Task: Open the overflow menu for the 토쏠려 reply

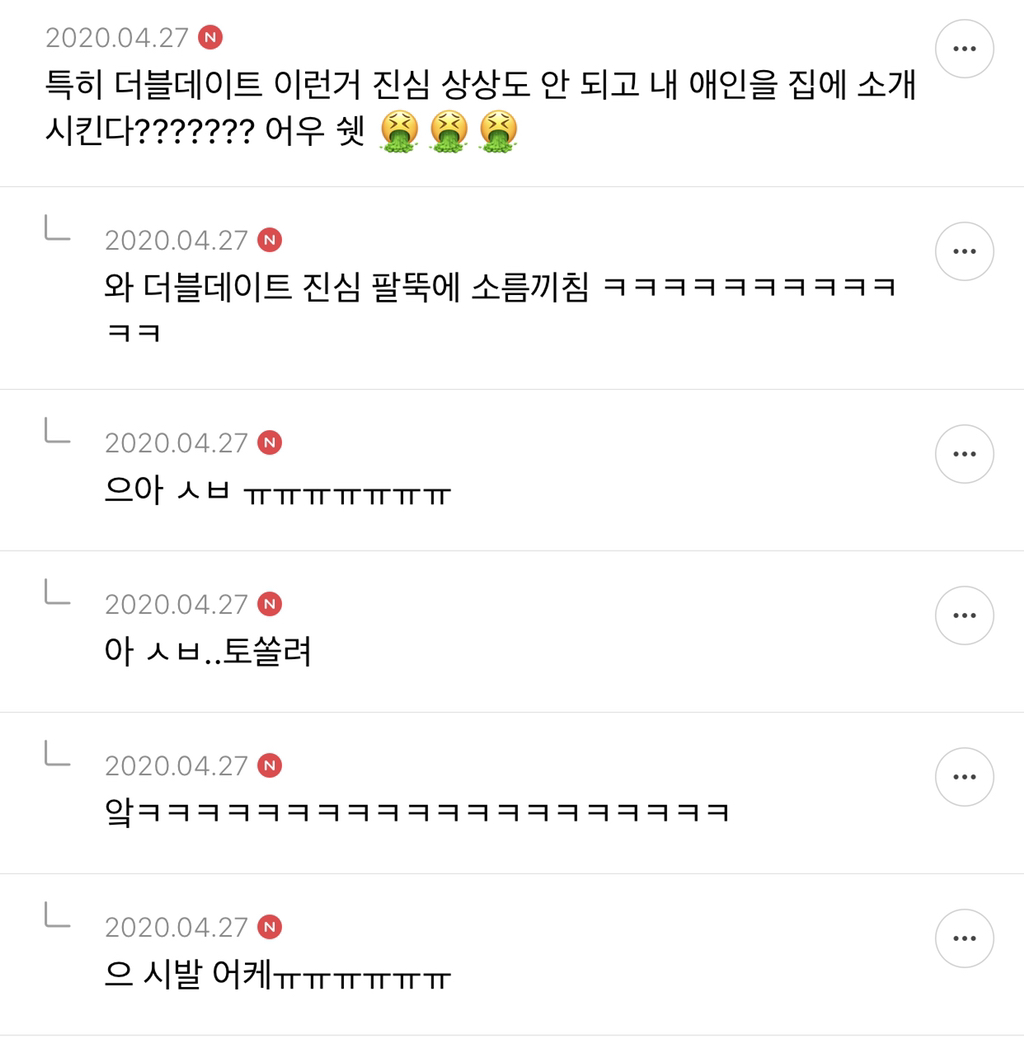Action: pos(964,616)
